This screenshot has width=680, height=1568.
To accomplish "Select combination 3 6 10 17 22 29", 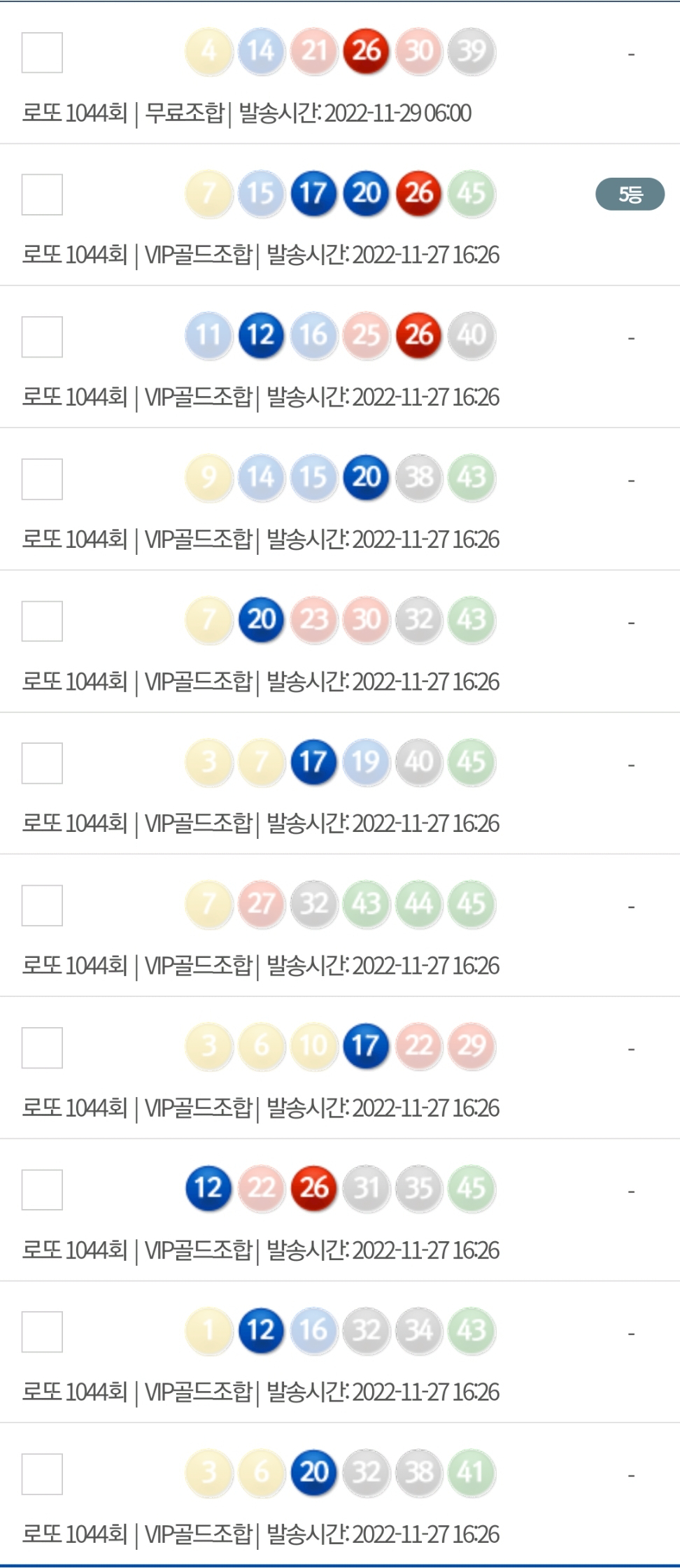I will 42,1048.
